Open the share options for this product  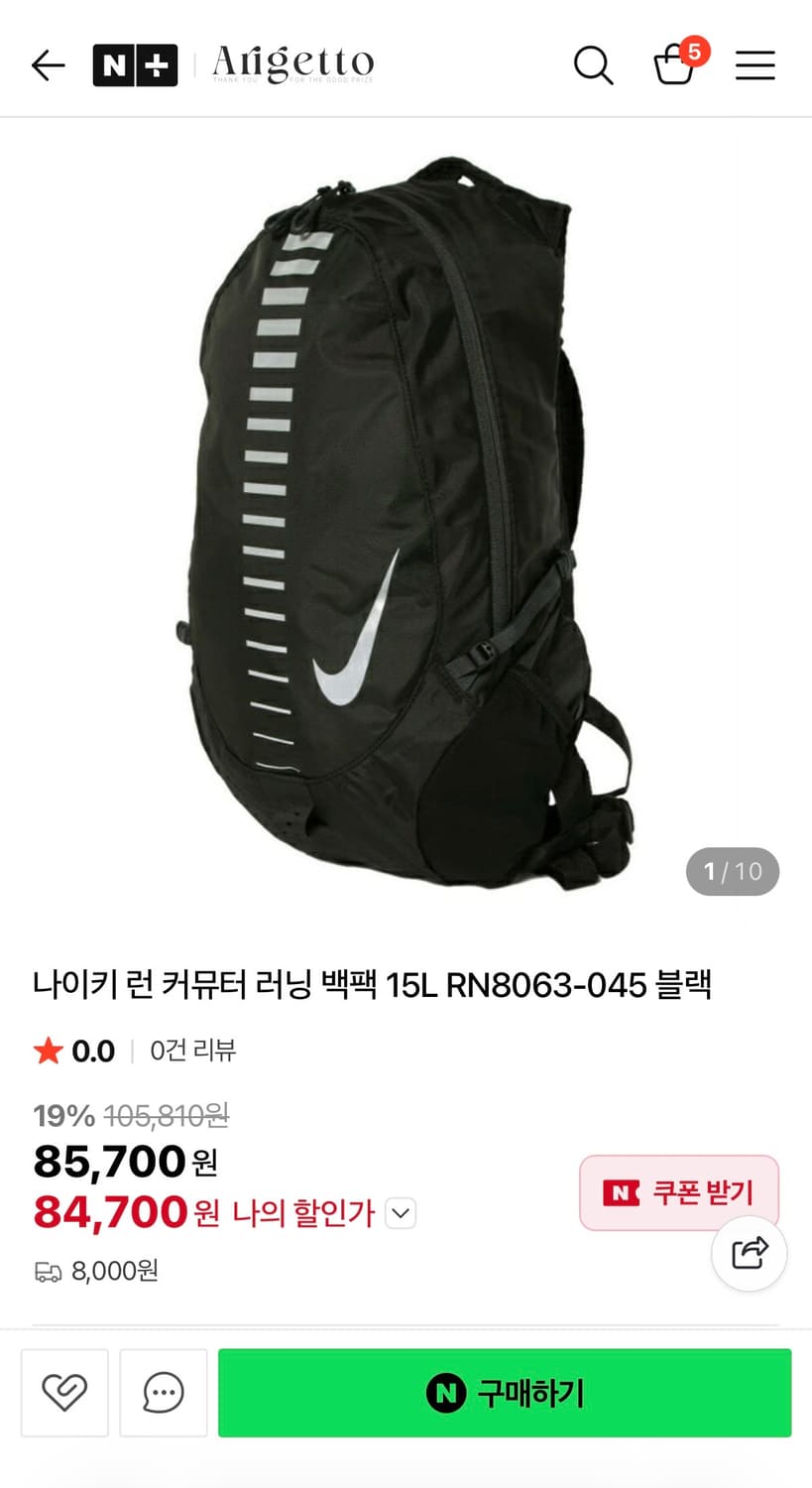749,1253
